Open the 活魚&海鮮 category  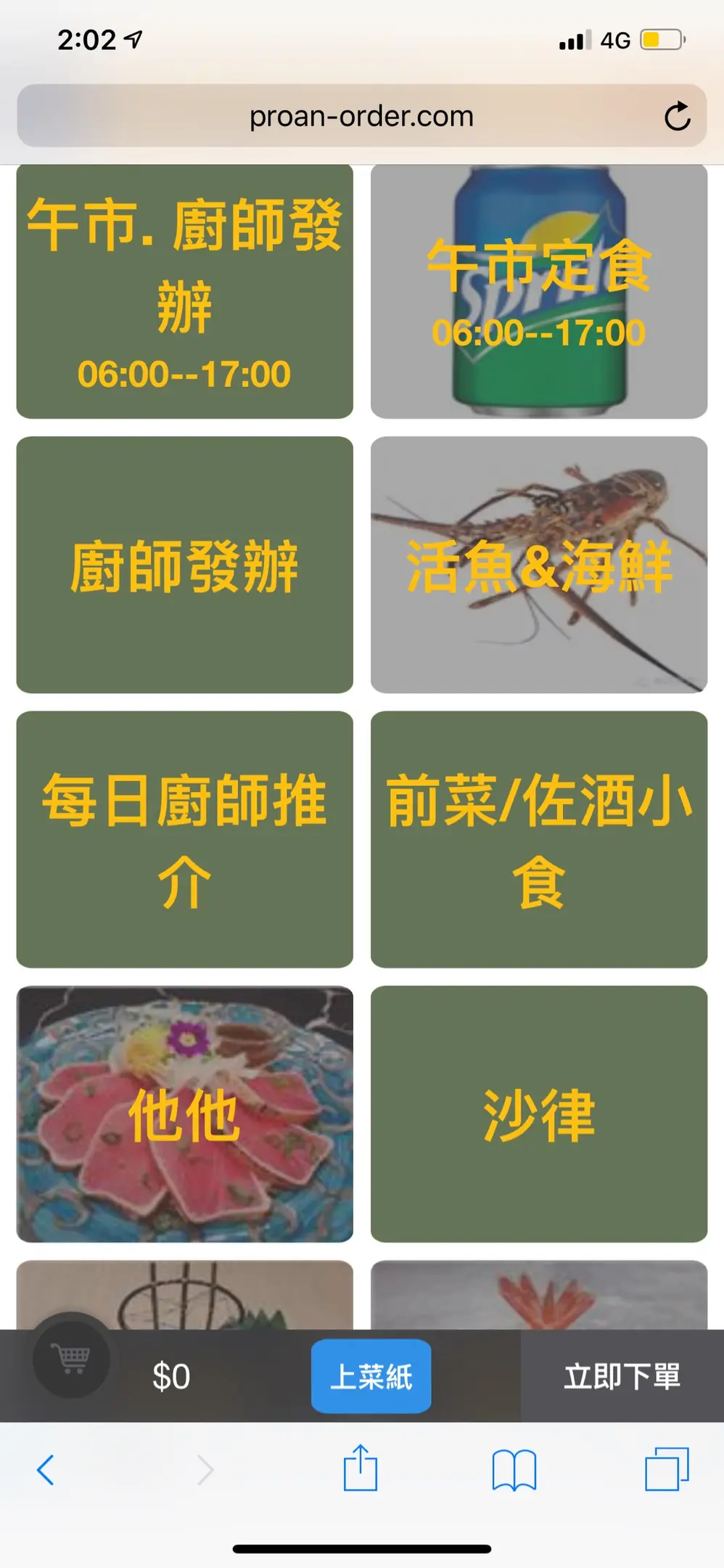[x=538, y=565]
